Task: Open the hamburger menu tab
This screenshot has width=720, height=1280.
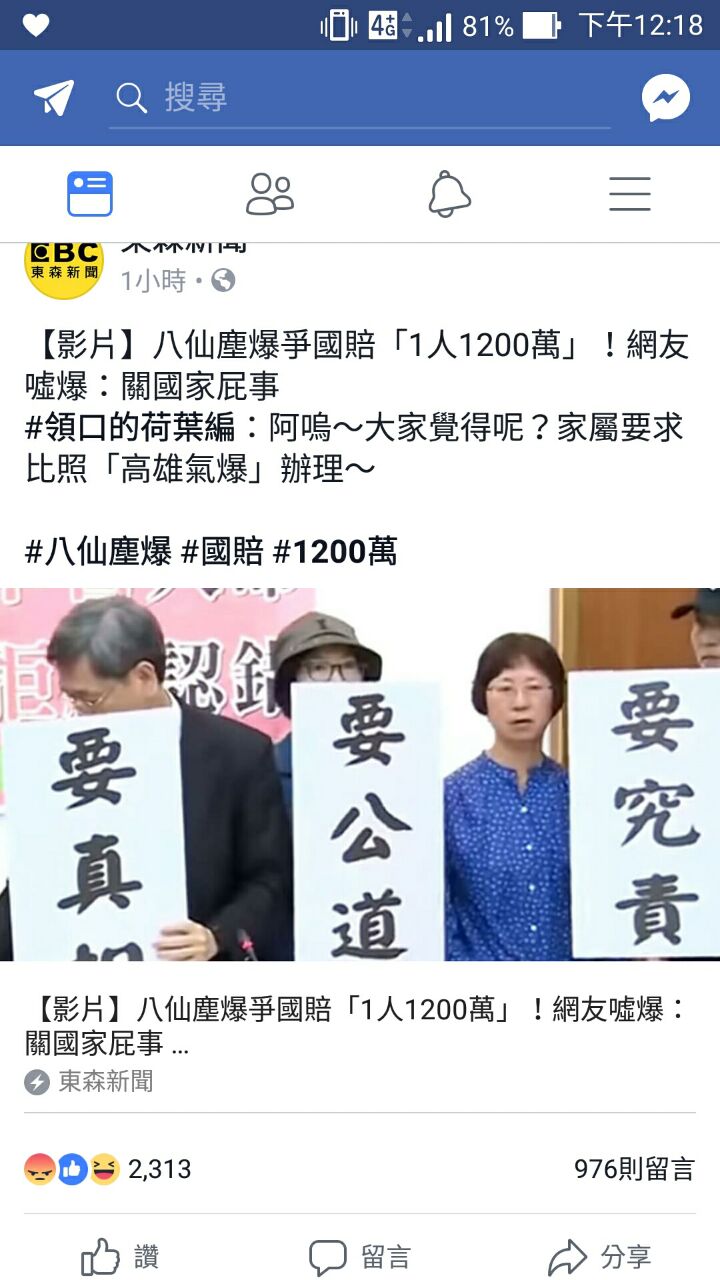Action: pos(630,194)
